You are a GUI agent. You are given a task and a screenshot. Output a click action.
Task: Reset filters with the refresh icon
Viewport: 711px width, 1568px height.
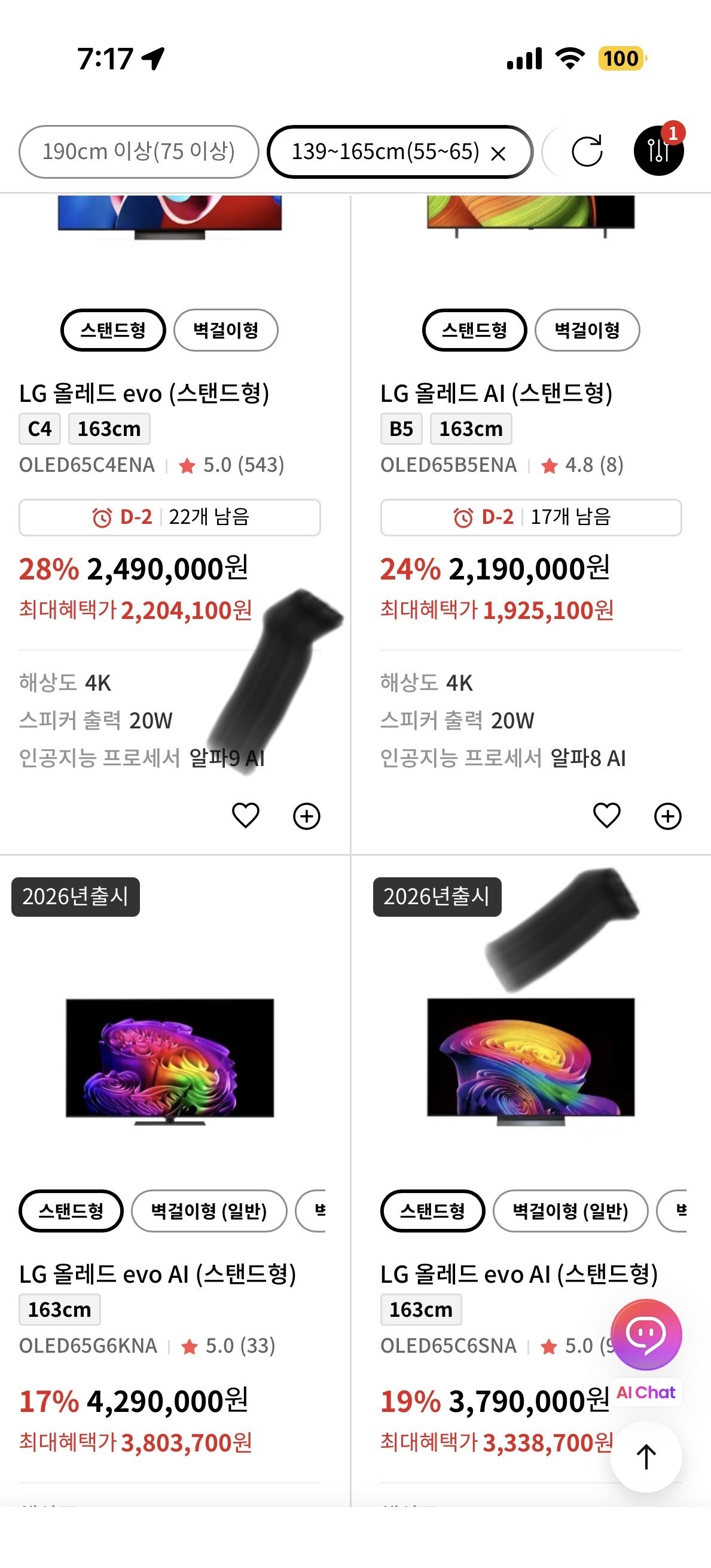[x=587, y=151]
